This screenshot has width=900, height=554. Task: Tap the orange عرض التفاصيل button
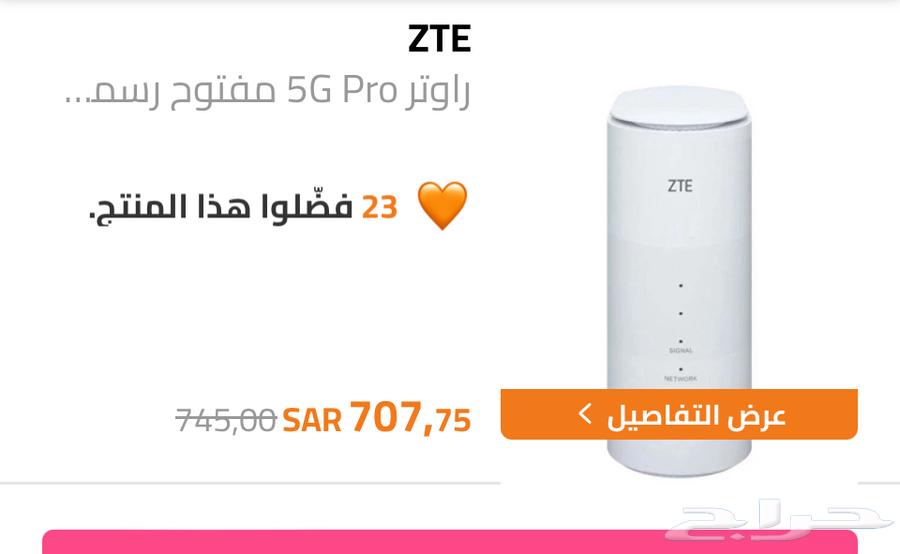(x=679, y=414)
